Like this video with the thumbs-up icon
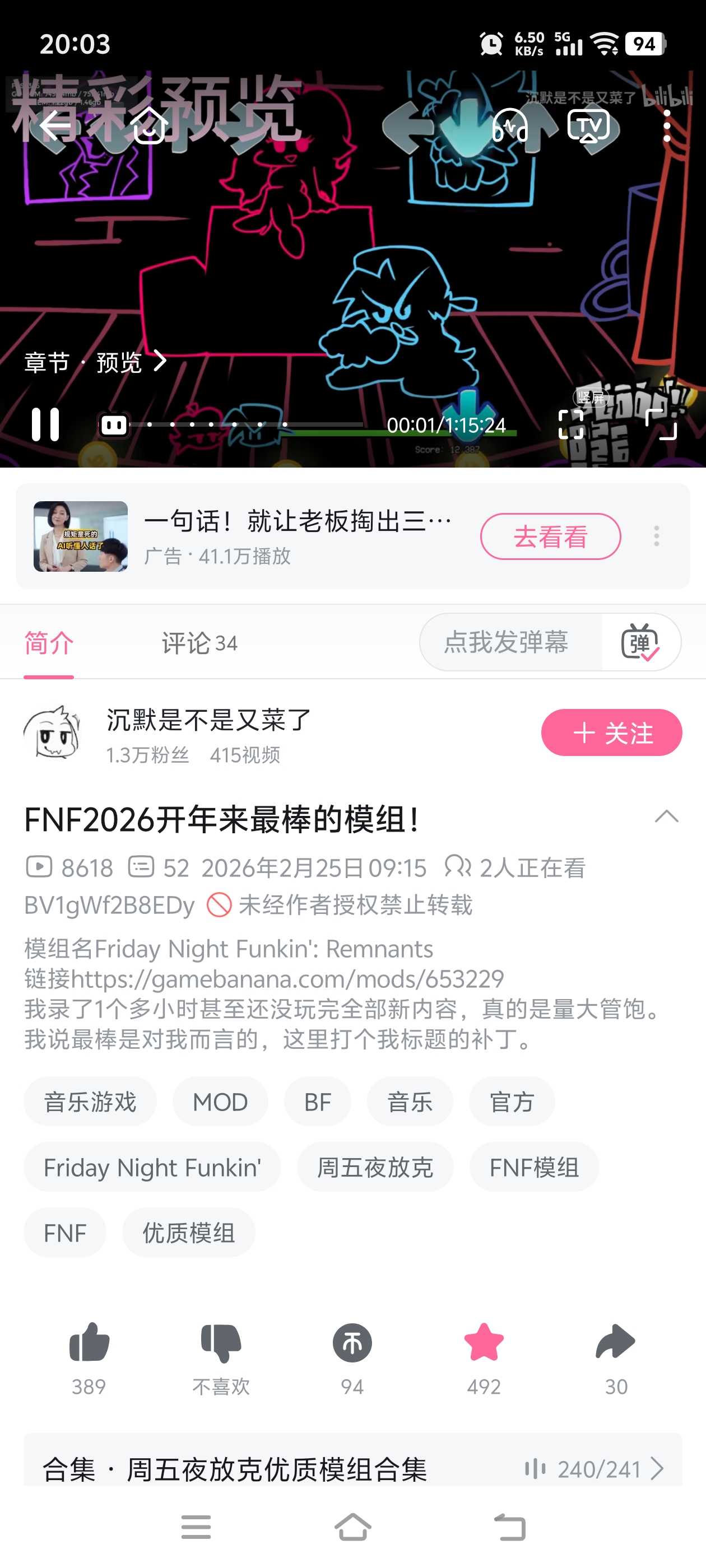Viewport: 706px width, 1568px height. click(89, 1343)
